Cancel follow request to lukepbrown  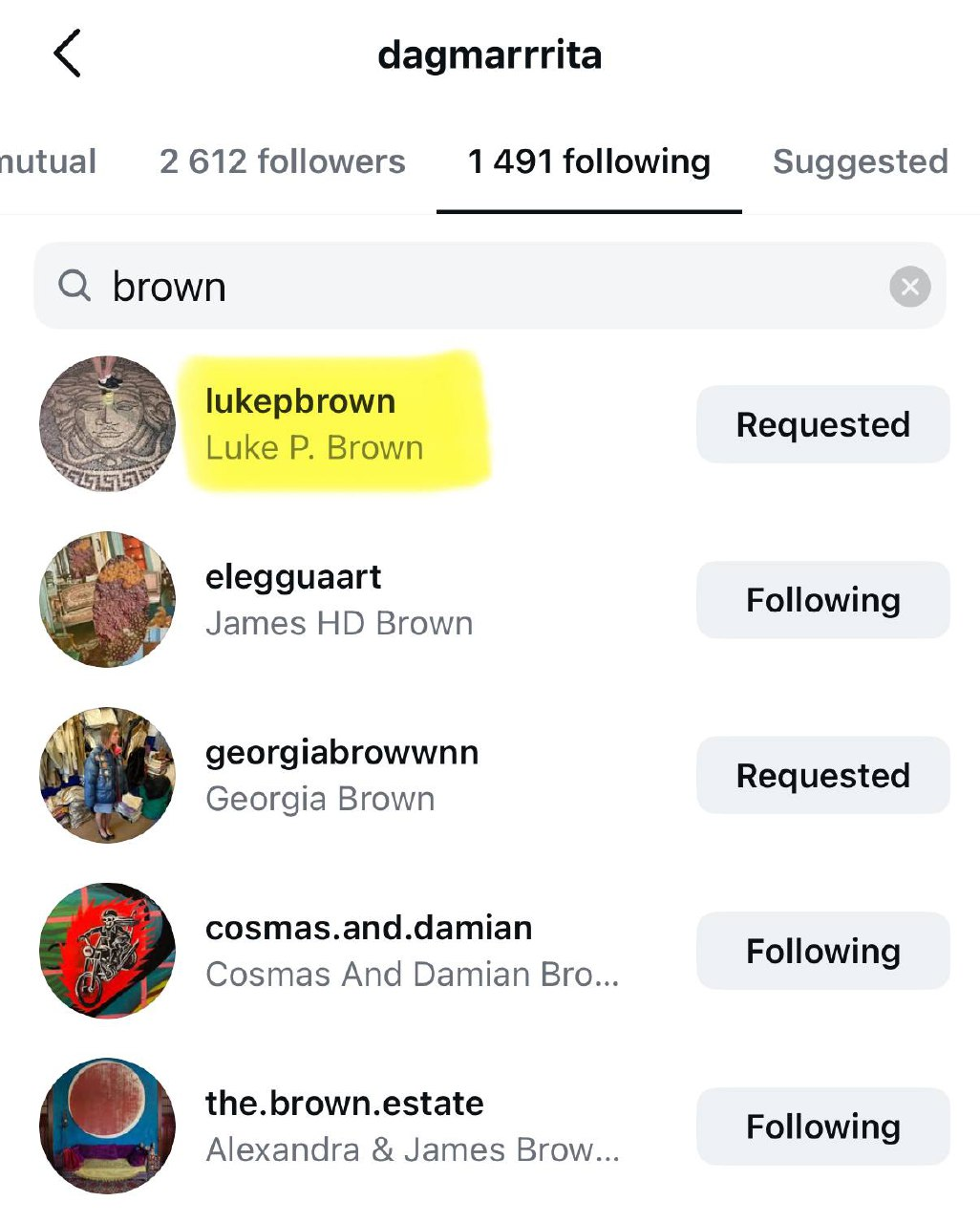point(822,424)
